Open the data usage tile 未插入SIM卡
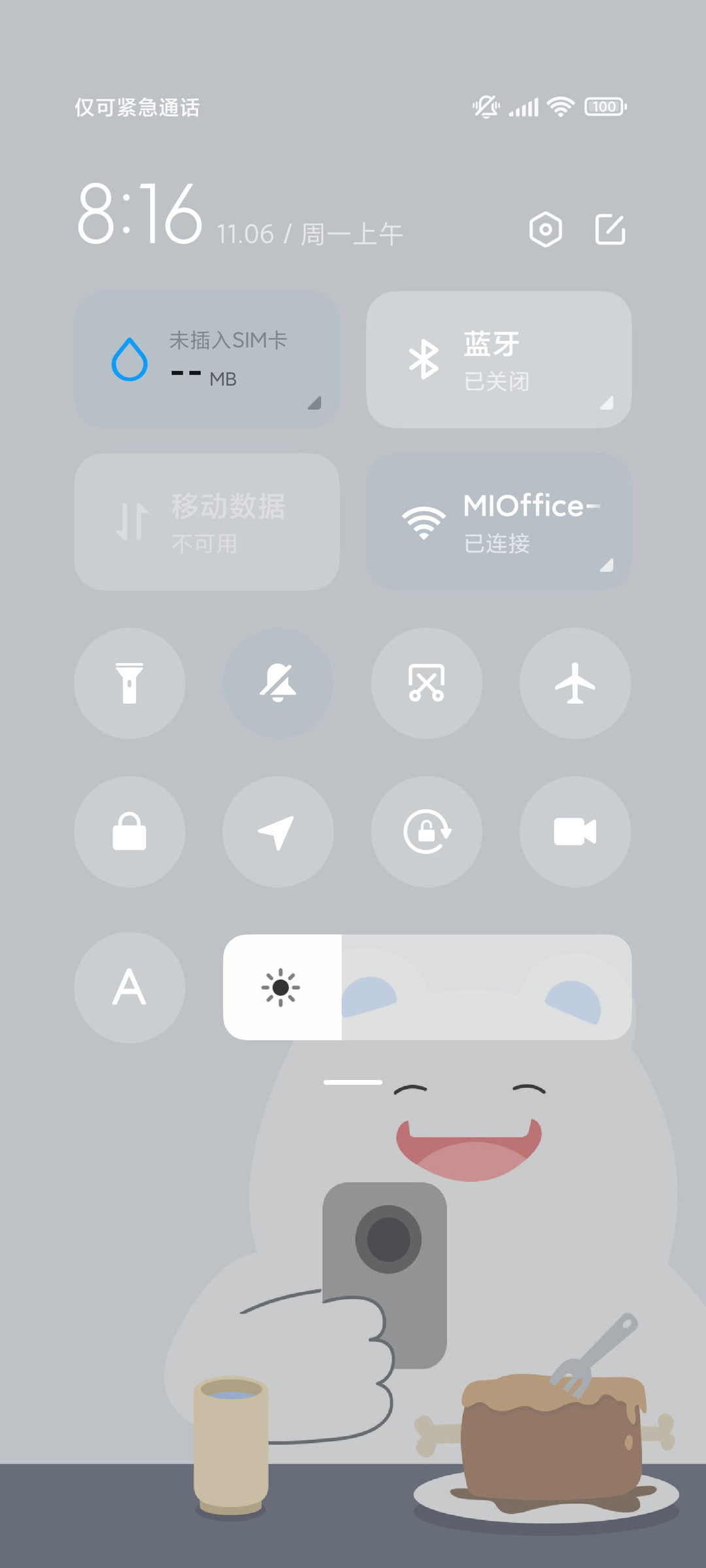The image size is (706, 1568). [207, 359]
